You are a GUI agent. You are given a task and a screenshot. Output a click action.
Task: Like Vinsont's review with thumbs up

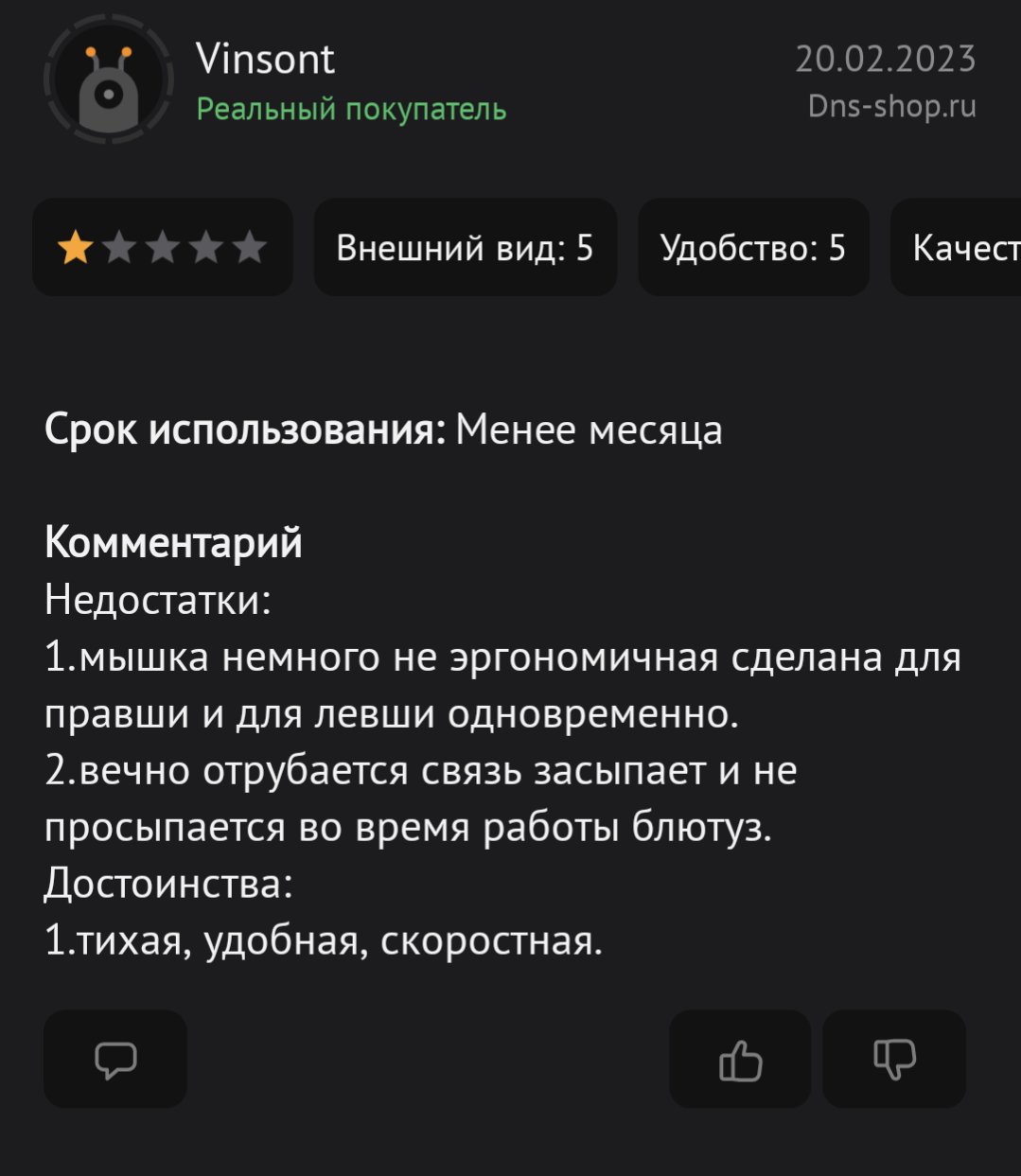point(740,1059)
